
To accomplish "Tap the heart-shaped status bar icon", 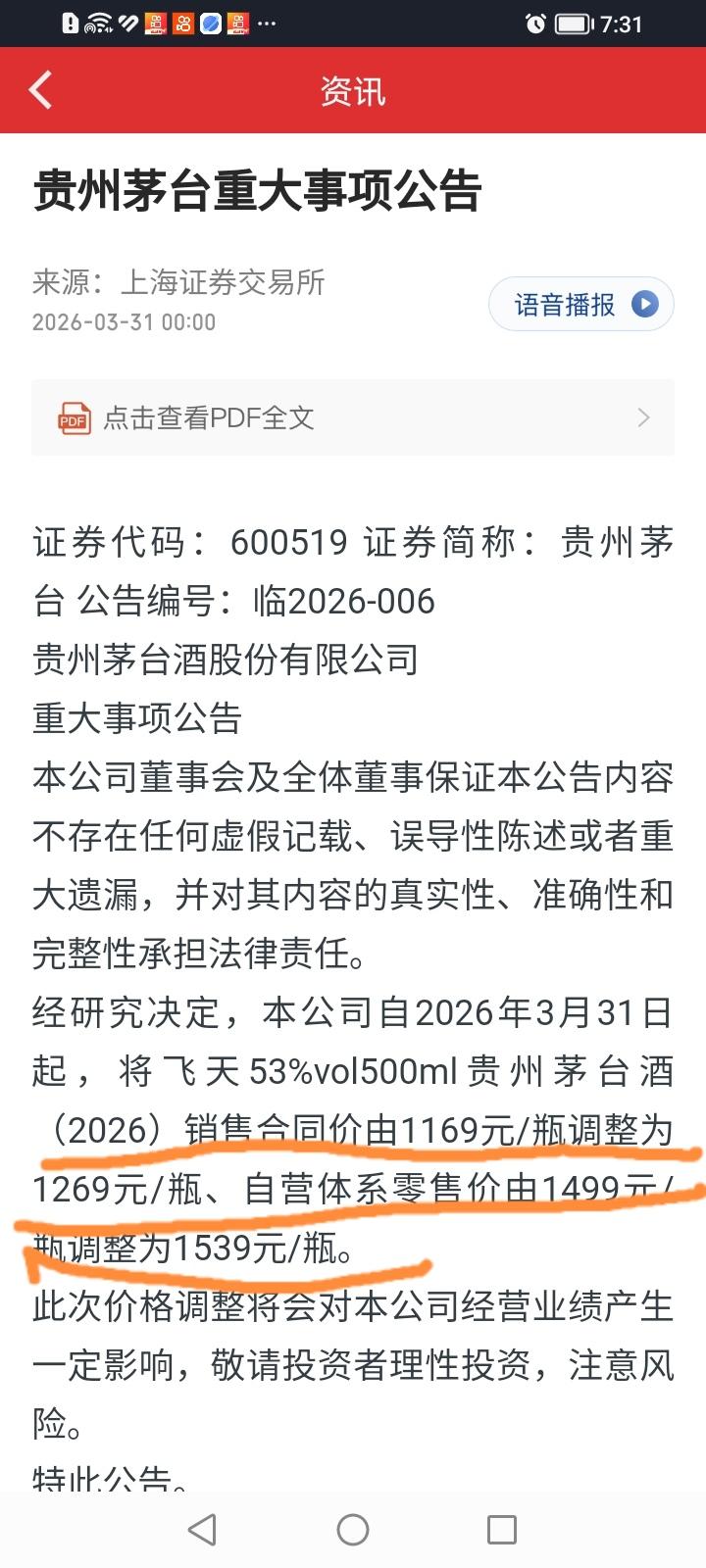I will pyautogui.click(x=126, y=23).
